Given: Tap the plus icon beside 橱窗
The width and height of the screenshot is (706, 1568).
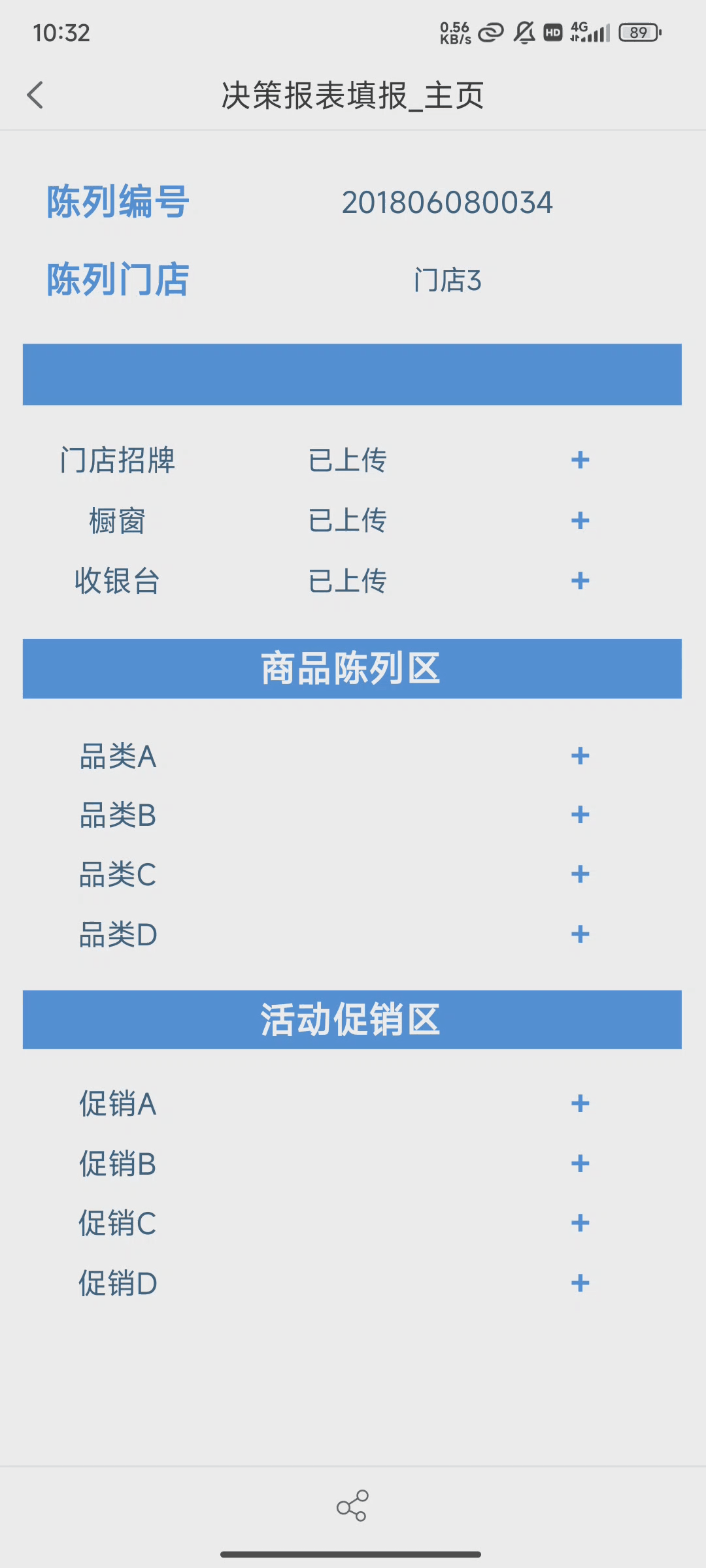Looking at the screenshot, I should (x=579, y=520).
